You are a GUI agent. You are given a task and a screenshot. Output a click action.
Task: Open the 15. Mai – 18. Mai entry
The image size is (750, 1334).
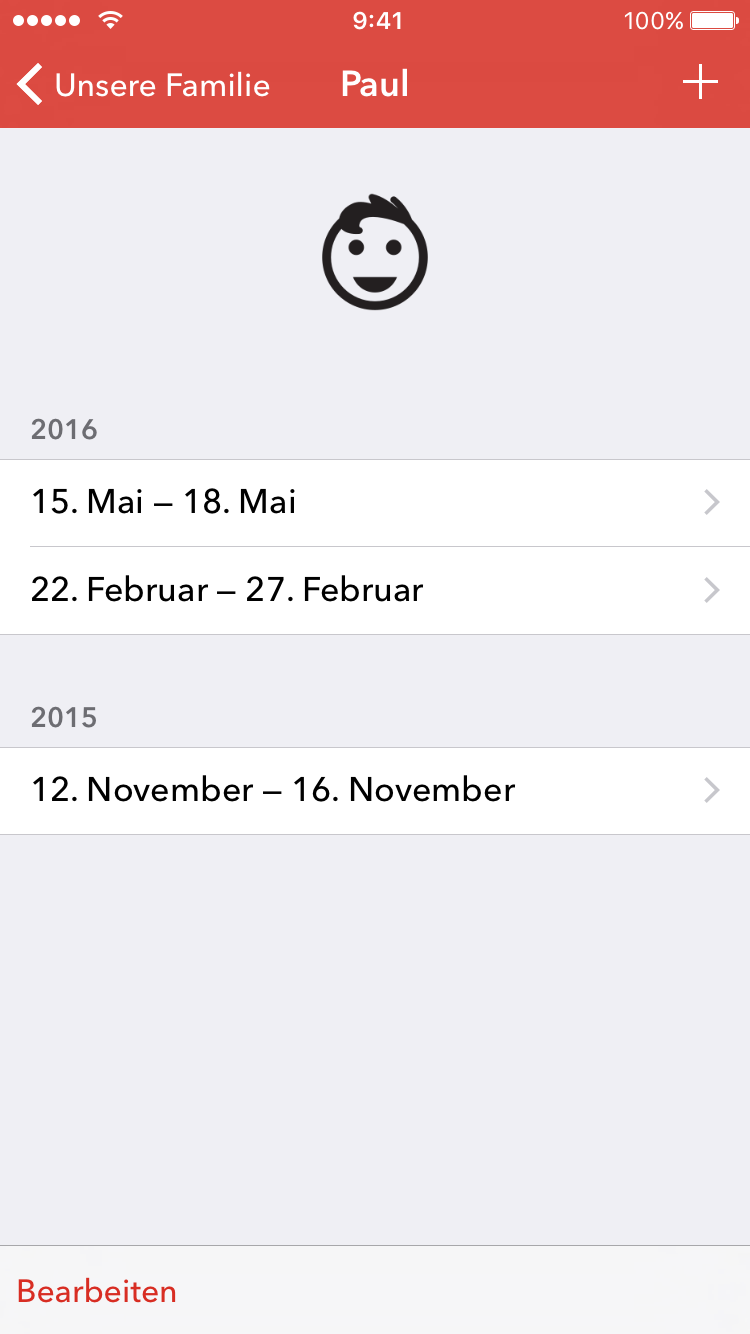(375, 503)
